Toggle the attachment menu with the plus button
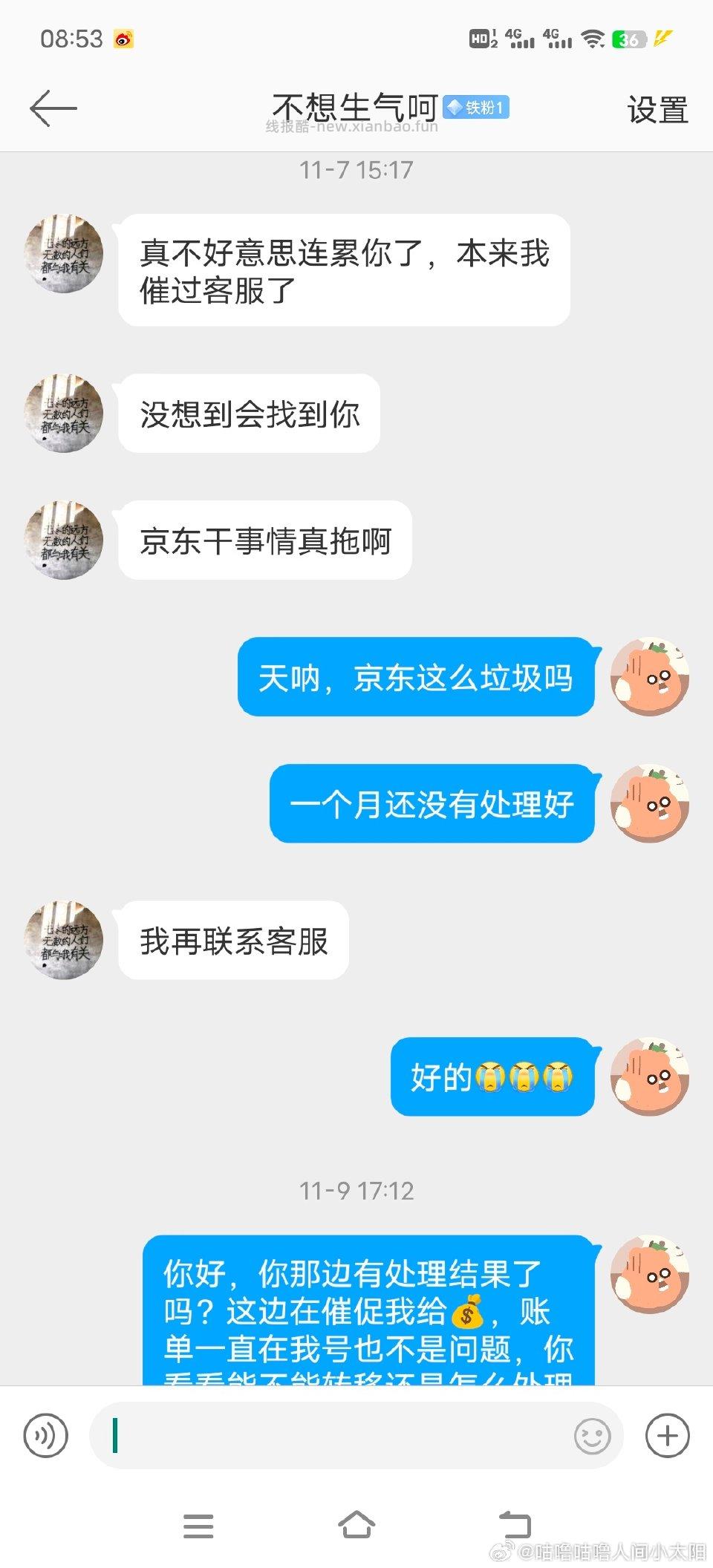The height and width of the screenshot is (1568, 713). 667,1435
